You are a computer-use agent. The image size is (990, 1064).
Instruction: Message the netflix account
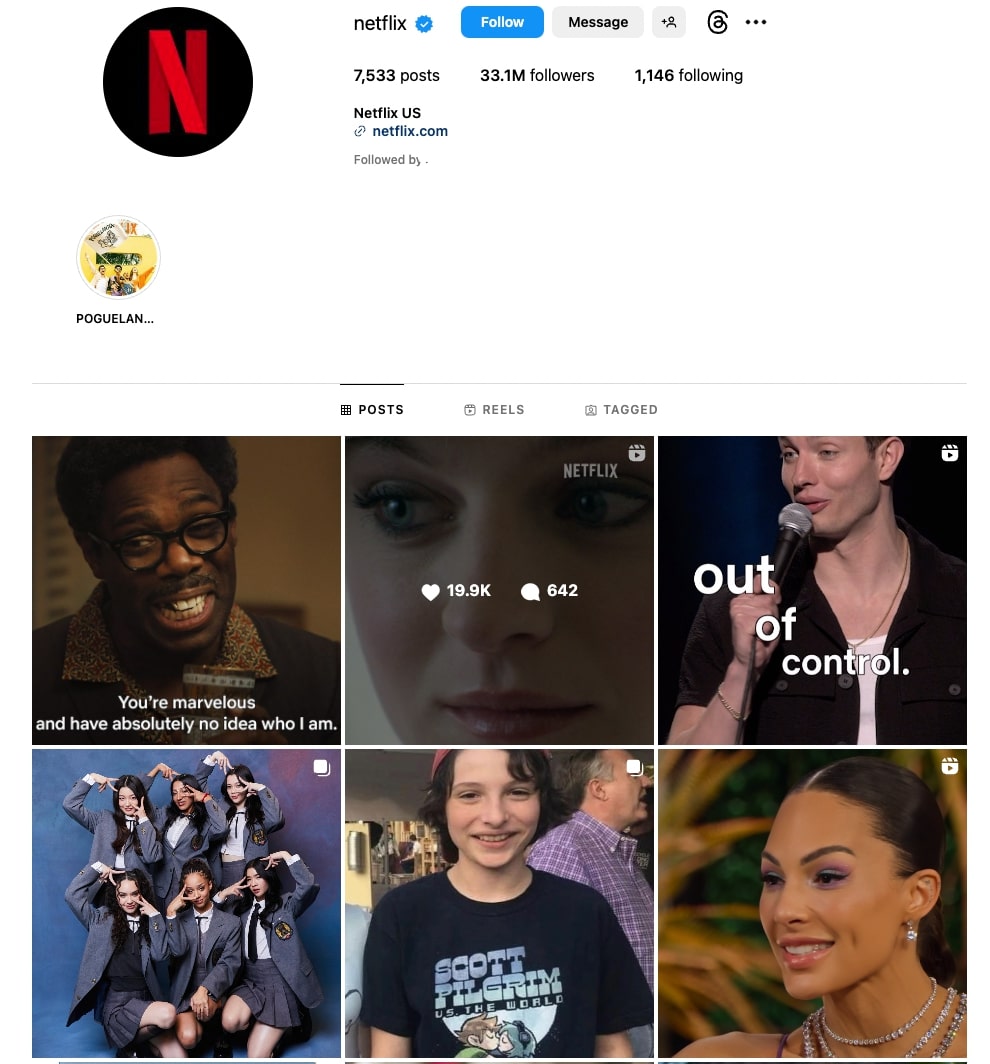click(x=598, y=22)
